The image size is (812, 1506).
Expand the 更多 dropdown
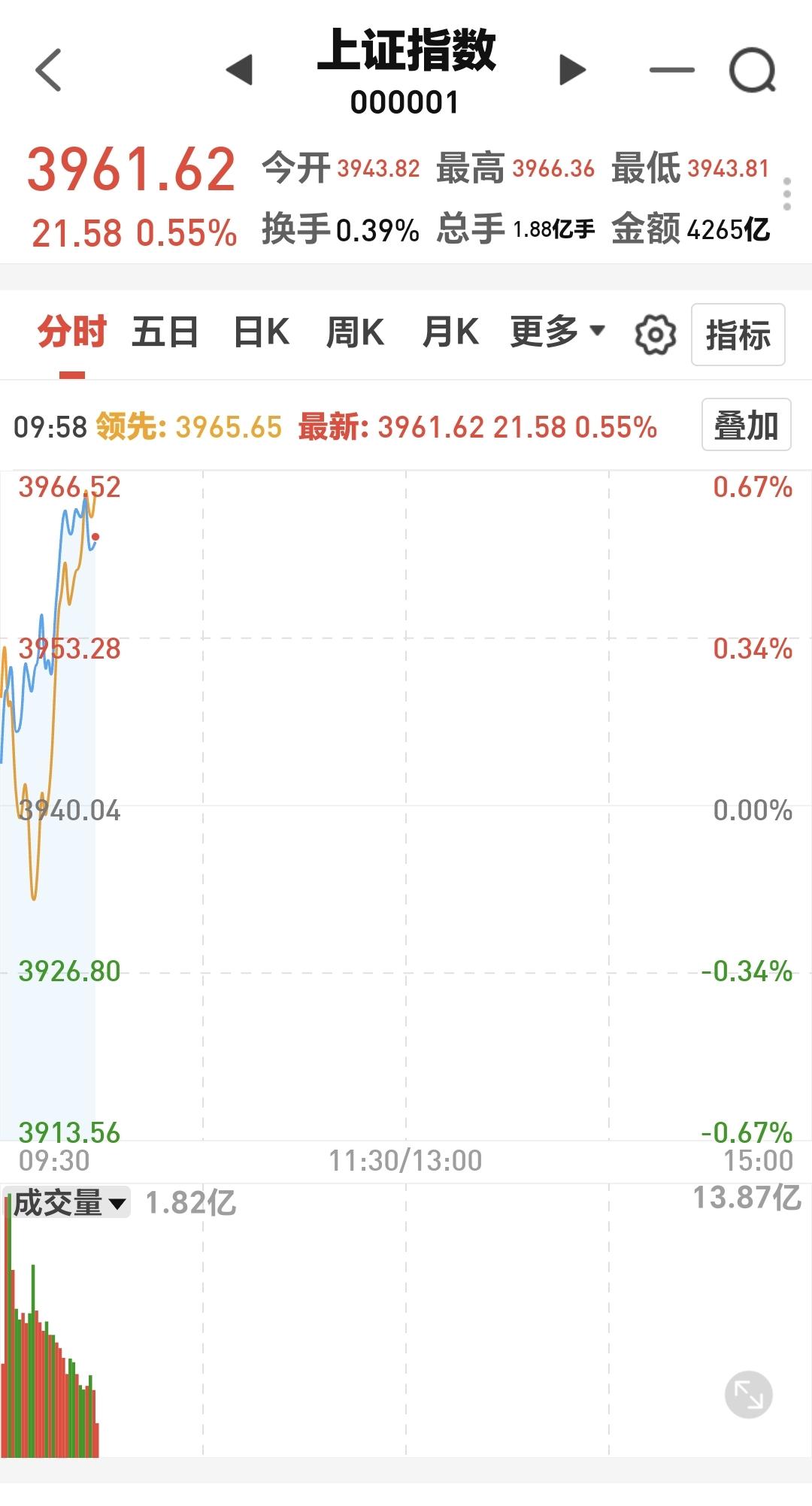[557, 332]
